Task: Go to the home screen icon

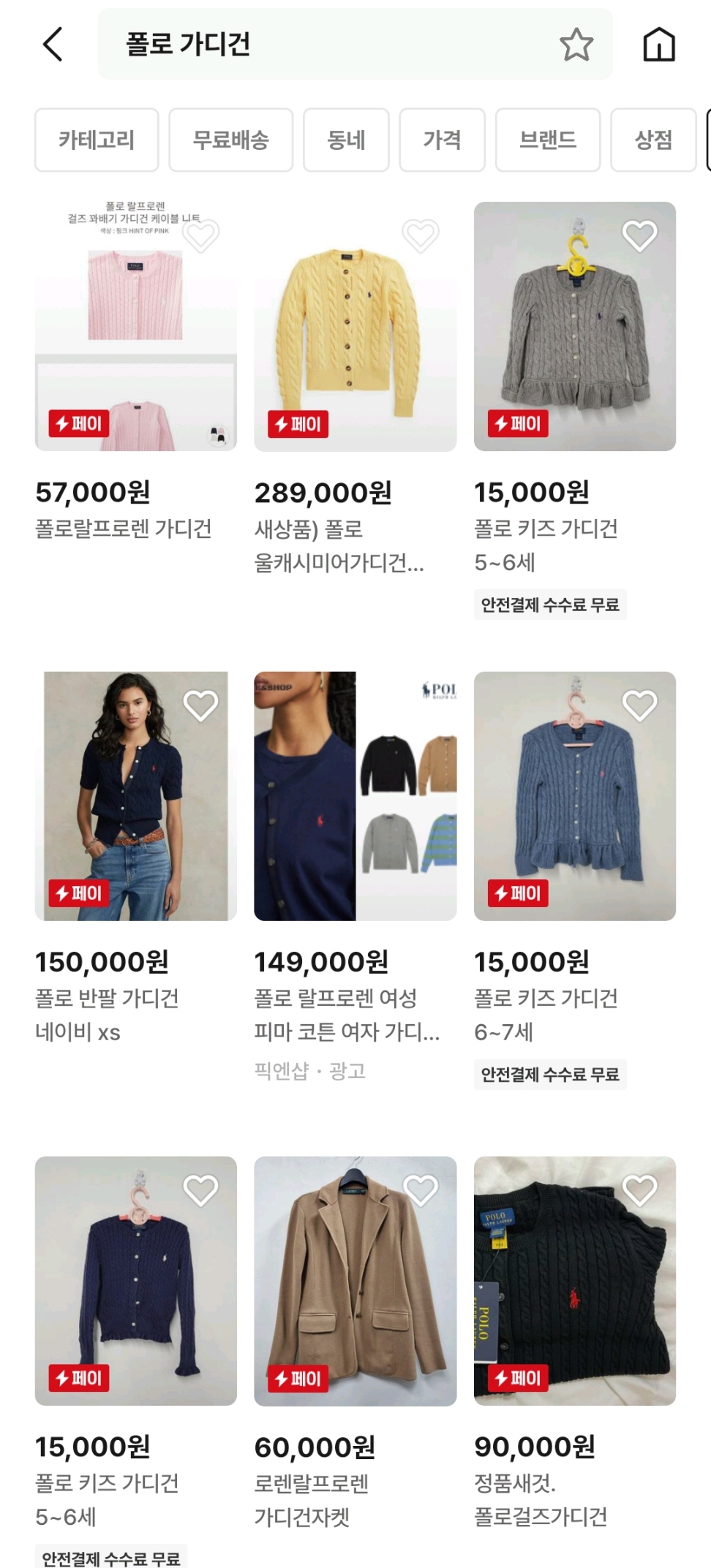Action: pyautogui.click(x=658, y=45)
